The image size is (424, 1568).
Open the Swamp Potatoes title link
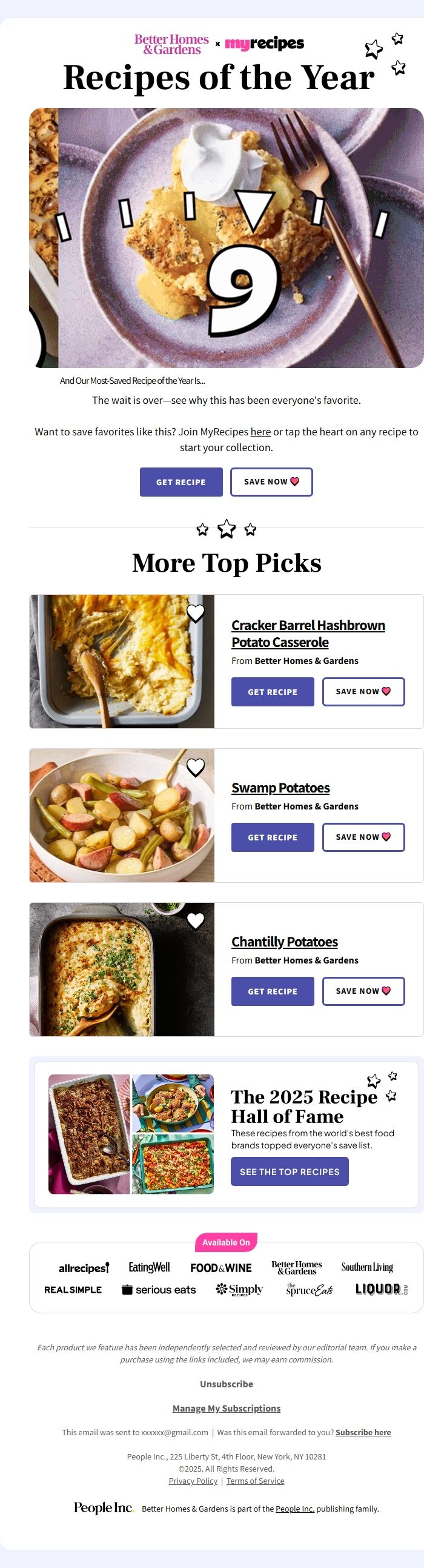280,788
